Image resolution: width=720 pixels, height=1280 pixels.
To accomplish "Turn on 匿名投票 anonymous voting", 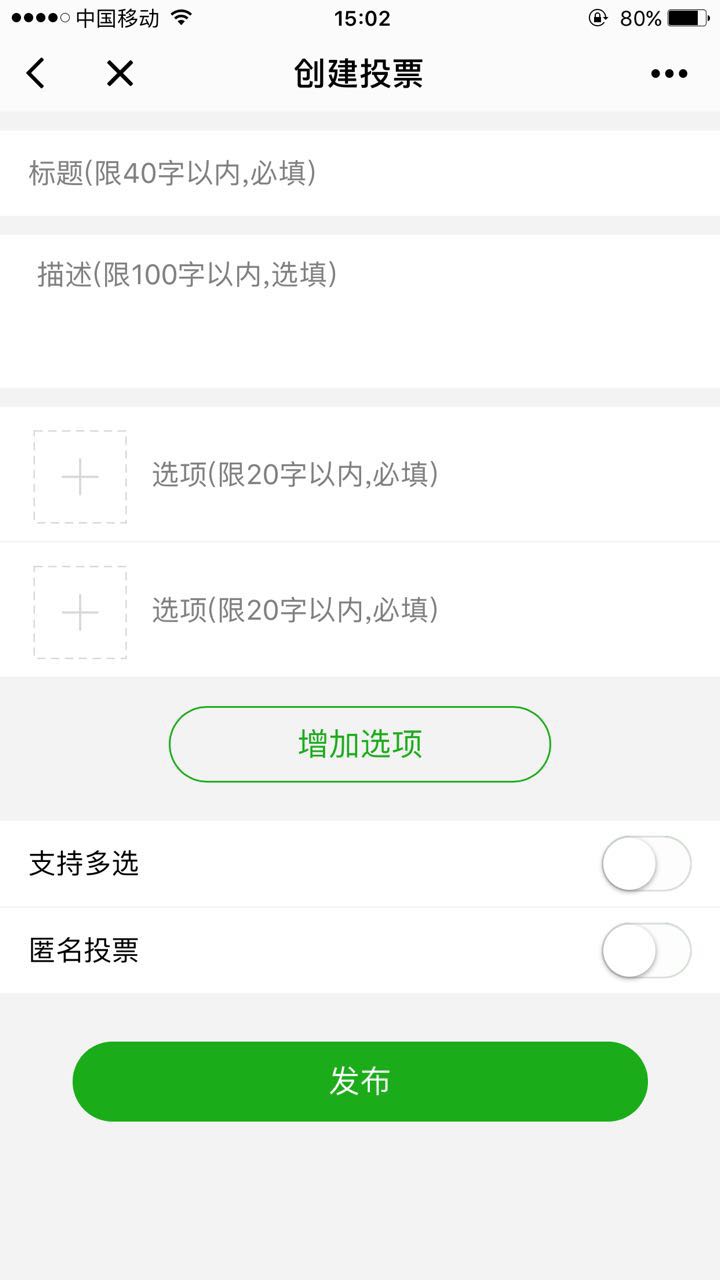I will pos(646,950).
